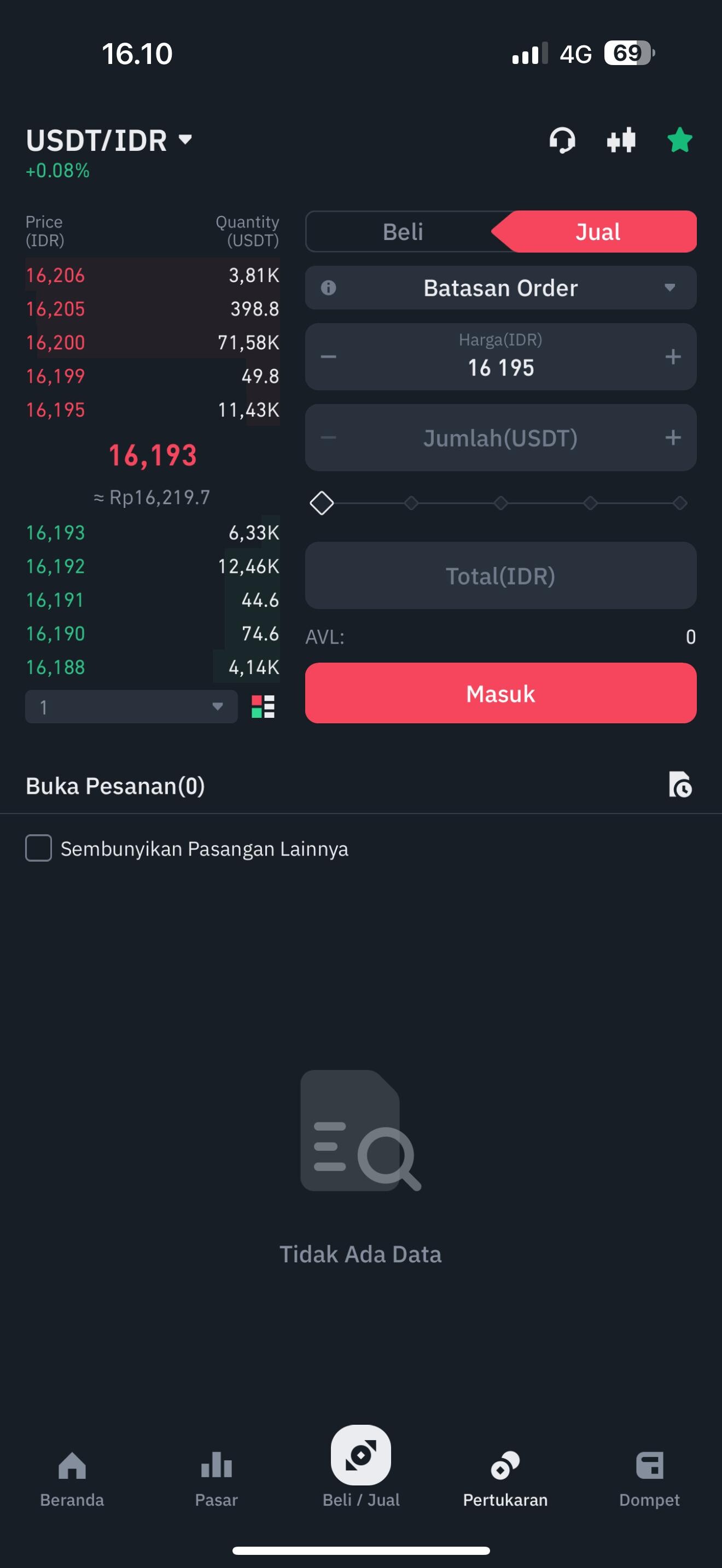
Task: Open order history icon beside Buka Pesanan
Action: click(x=680, y=785)
